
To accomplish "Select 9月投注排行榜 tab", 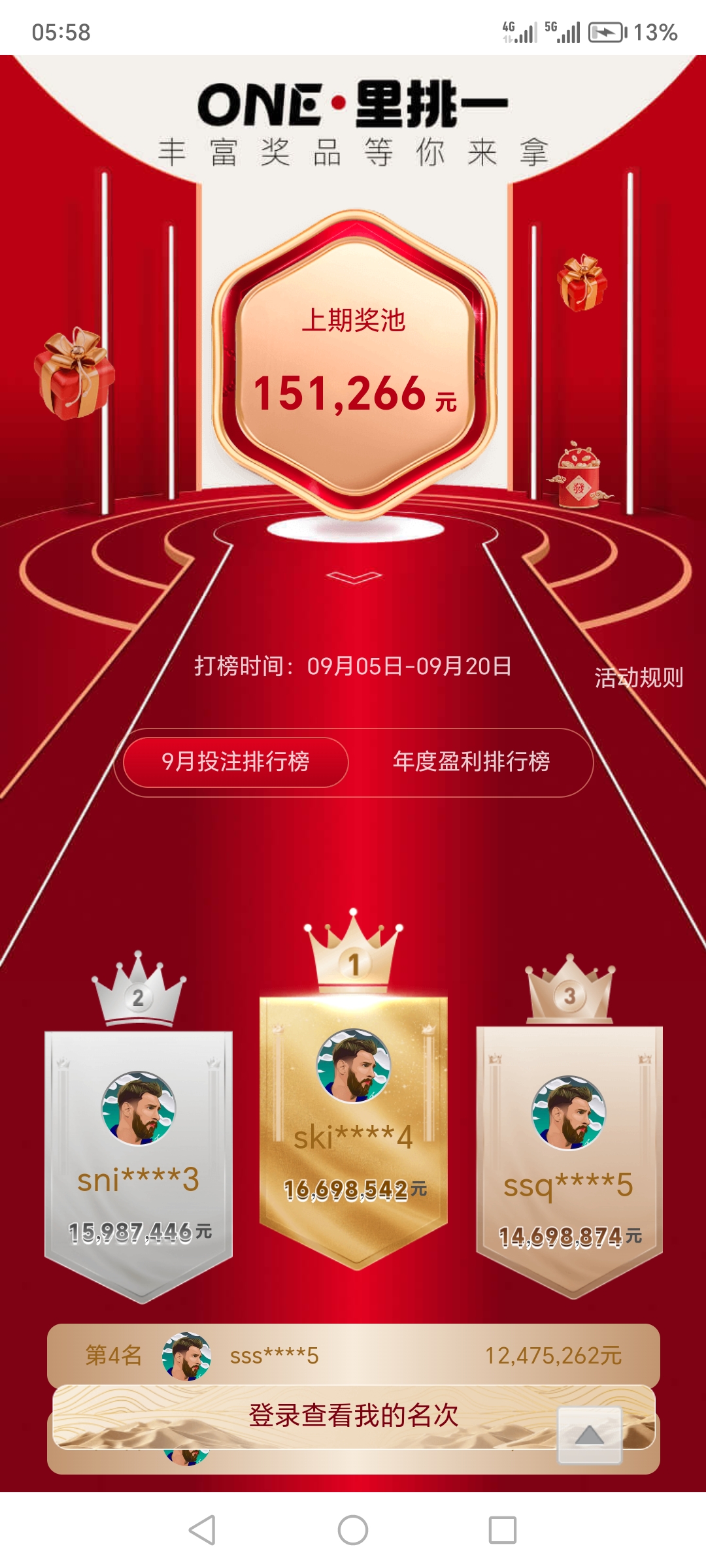I will pos(235,762).
